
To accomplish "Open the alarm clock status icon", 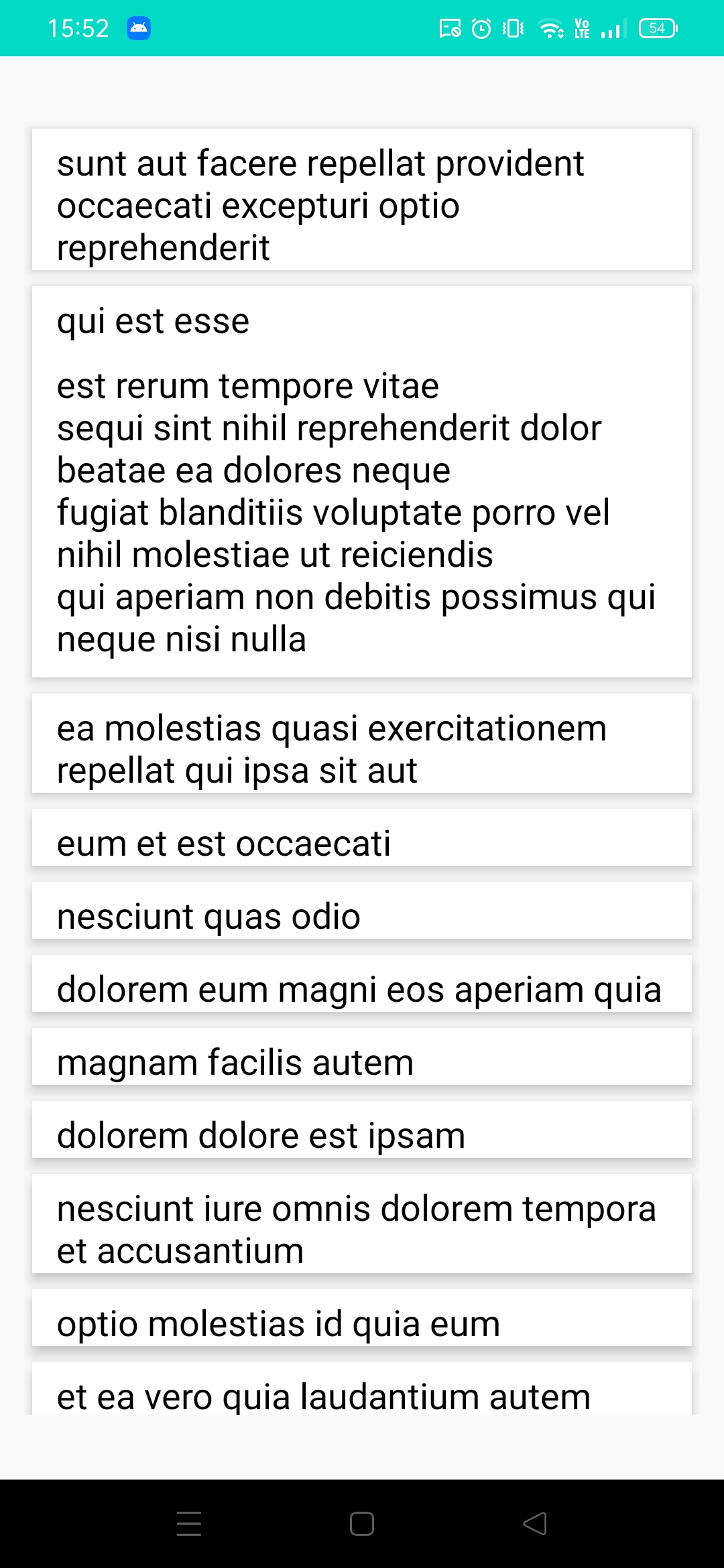I will [x=480, y=28].
